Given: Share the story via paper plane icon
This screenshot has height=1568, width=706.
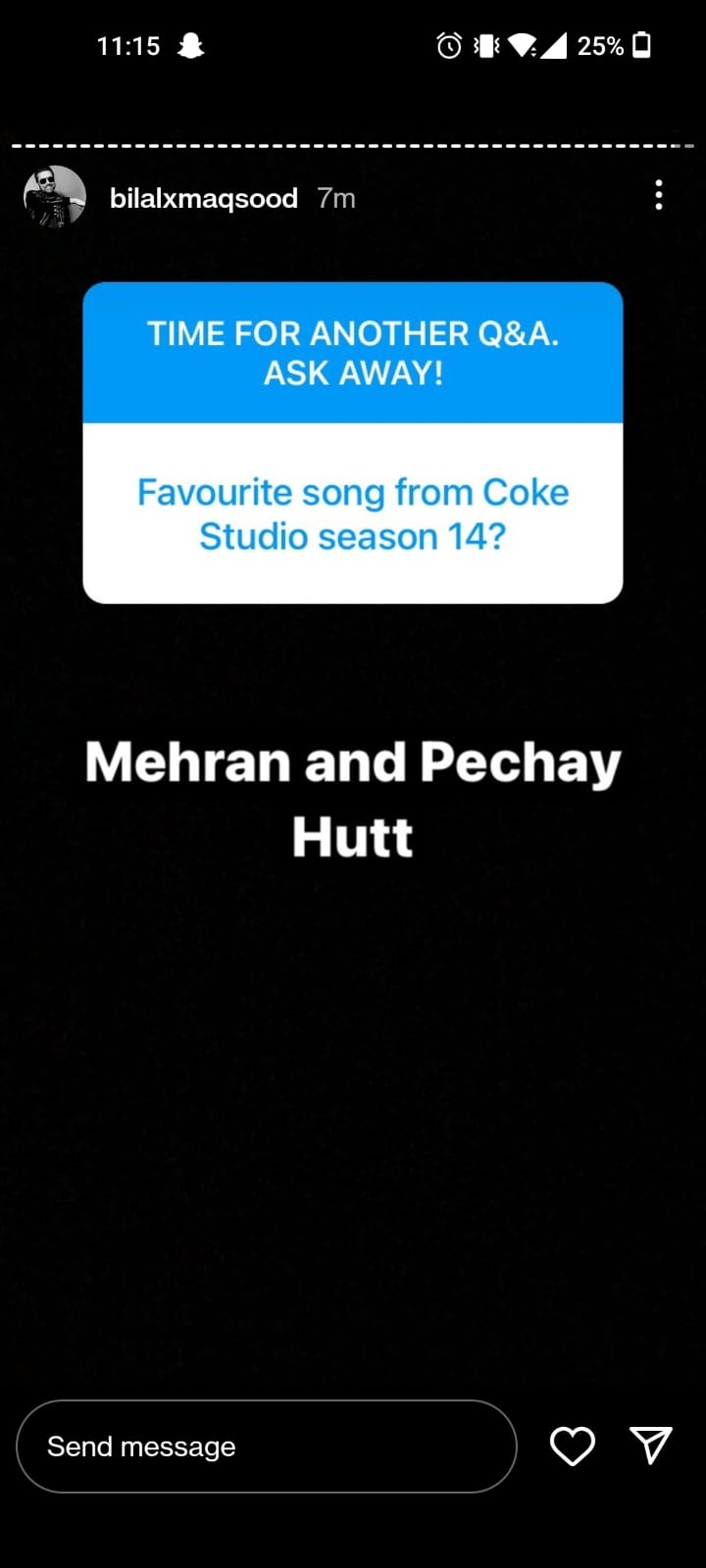Looking at the screenshot, I should point(651,1445).
